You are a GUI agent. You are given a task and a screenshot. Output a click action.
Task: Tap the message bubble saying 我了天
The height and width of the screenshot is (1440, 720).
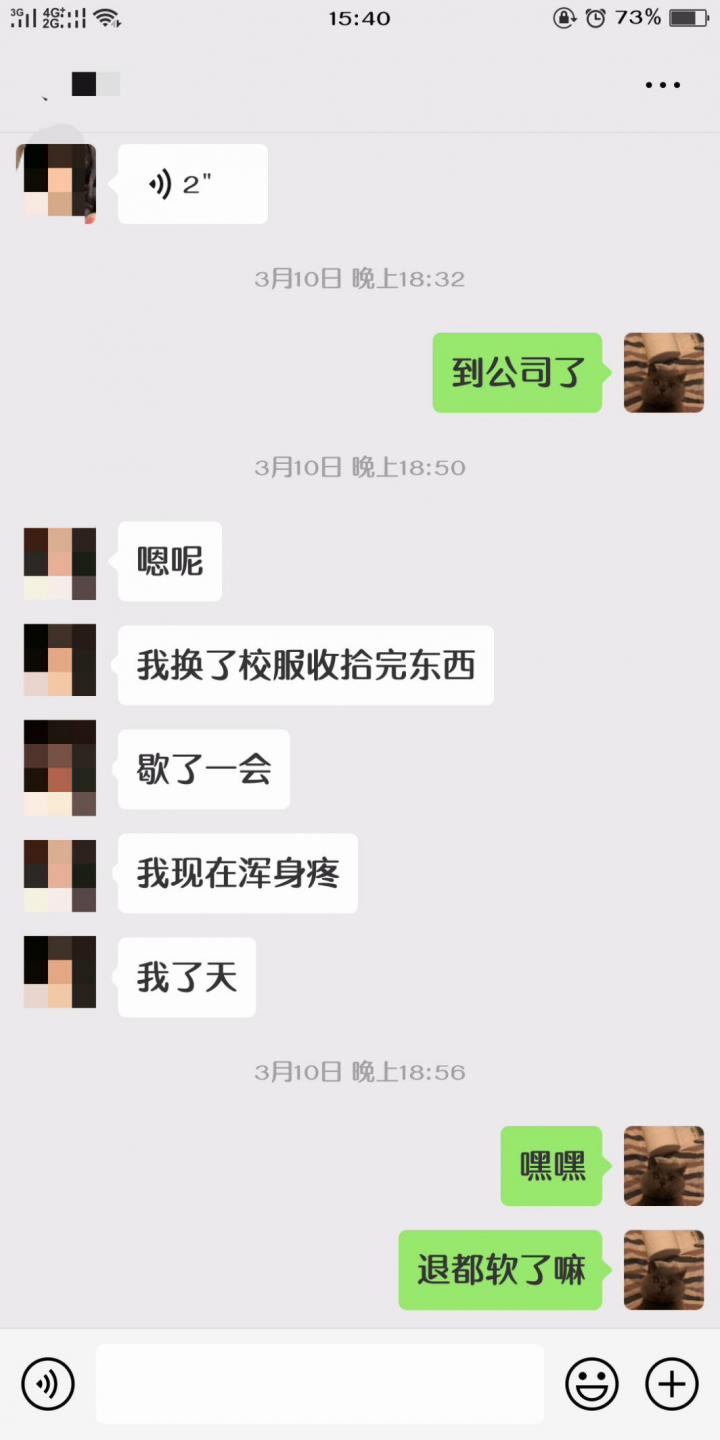click(186, 977)
